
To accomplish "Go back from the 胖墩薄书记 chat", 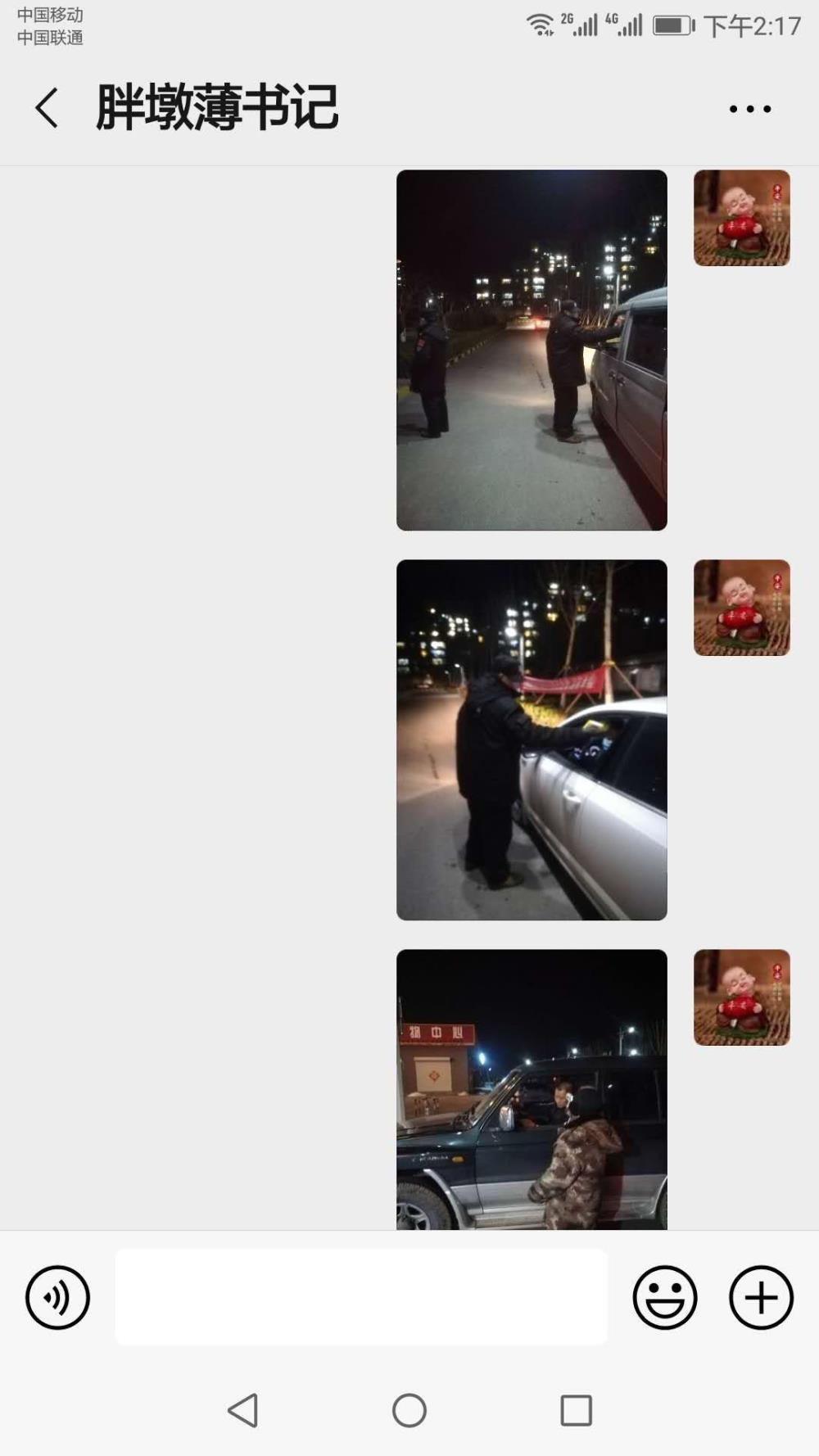I will [47, 108].
